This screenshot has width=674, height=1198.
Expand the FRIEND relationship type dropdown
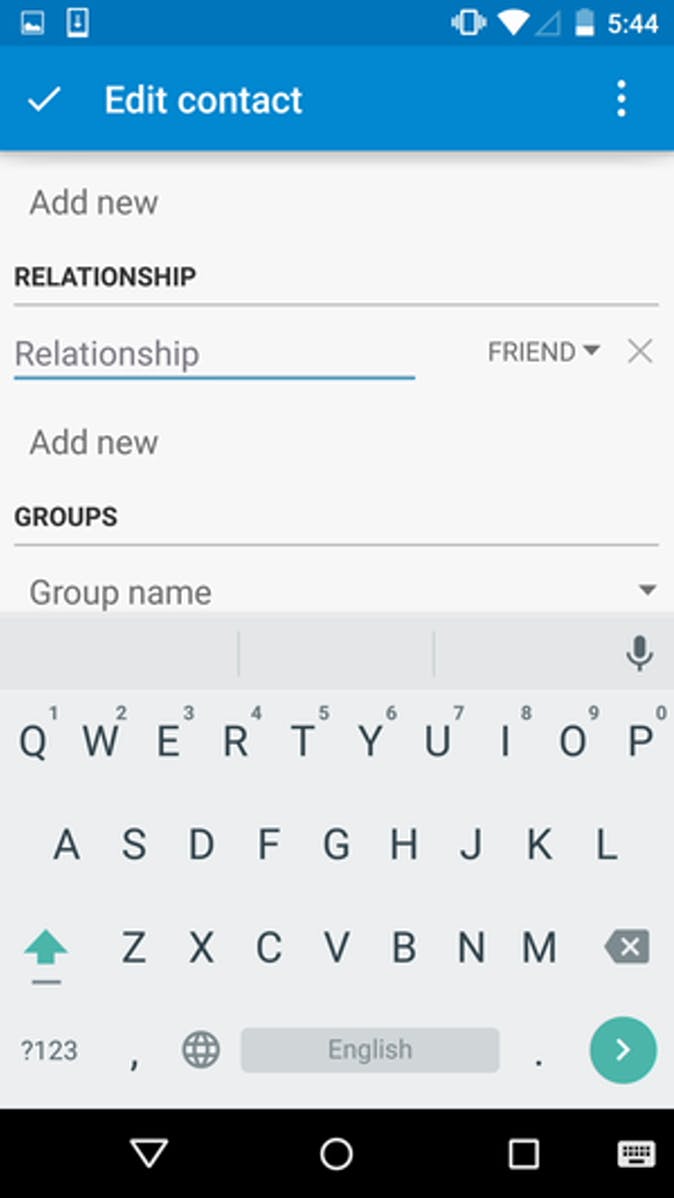point(543,352)
